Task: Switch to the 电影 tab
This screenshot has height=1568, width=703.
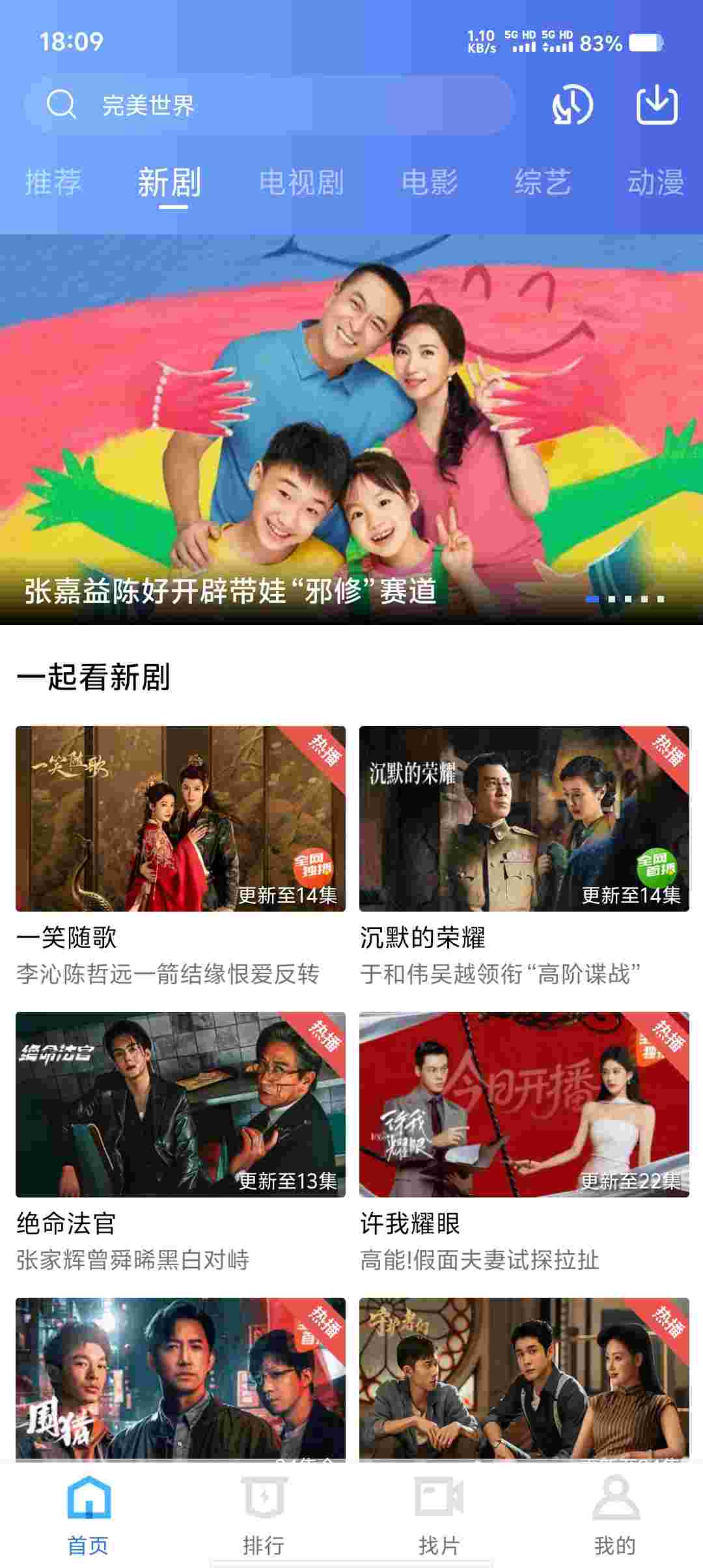Action: 429,182
